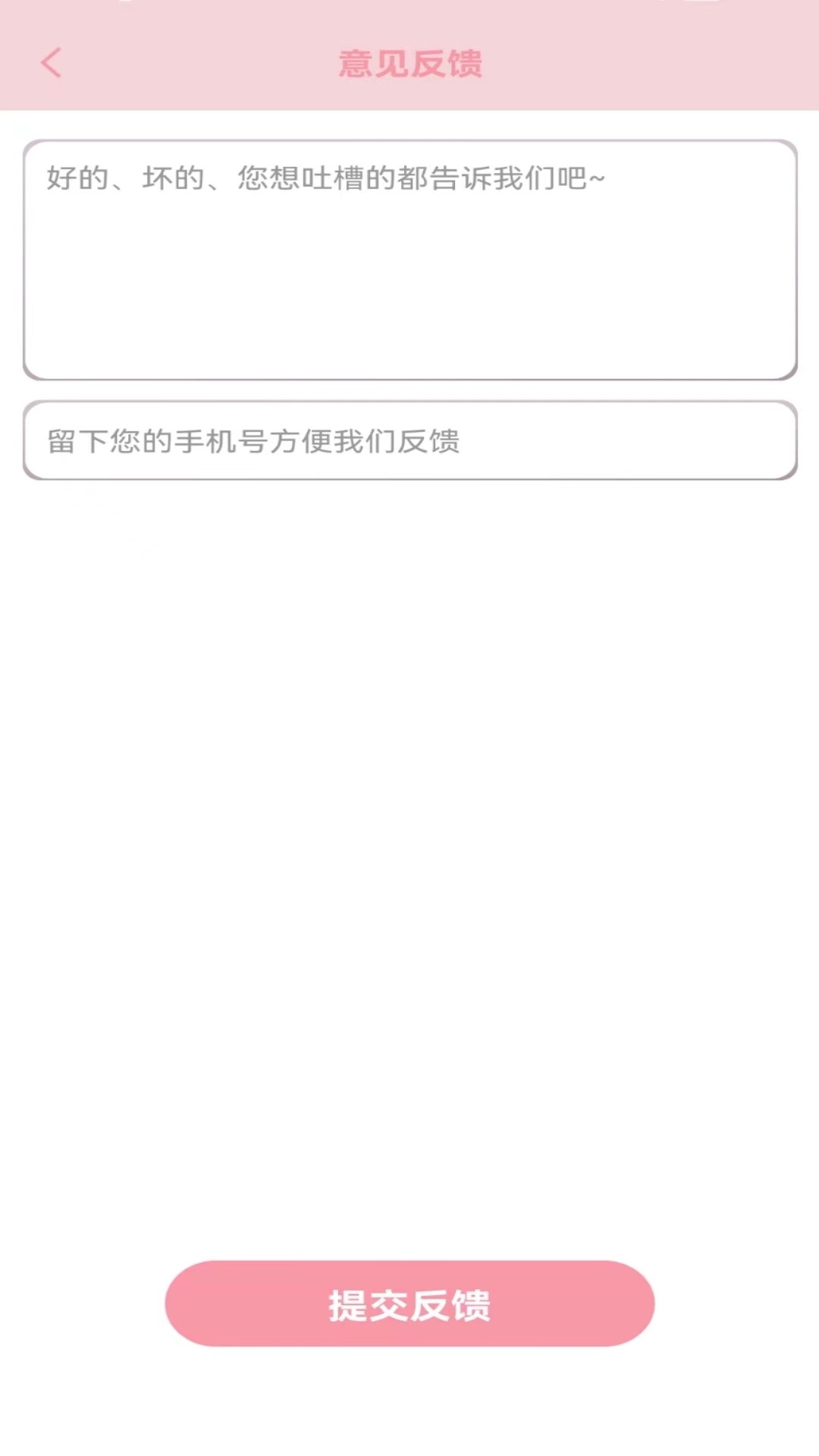Select the large feedback comment box
This screenshot has width=819, height=1456.
click(x=409, y=258)
